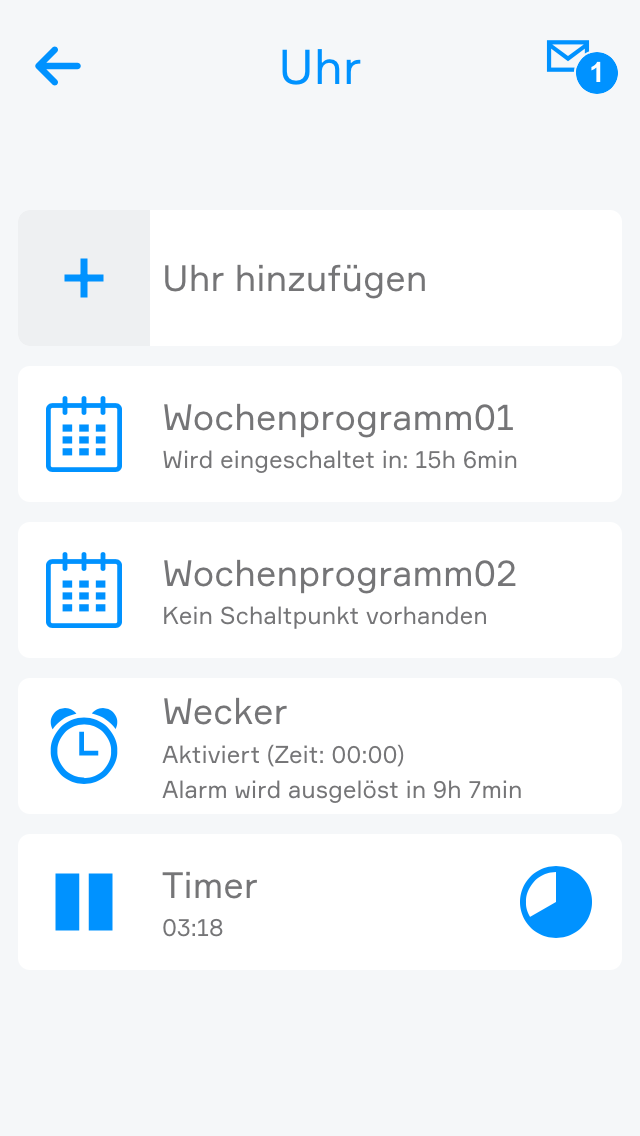640x1136 pixels.
Task: Add a new clock with Uhr hinzufügen
Action: tap(320, 278)
